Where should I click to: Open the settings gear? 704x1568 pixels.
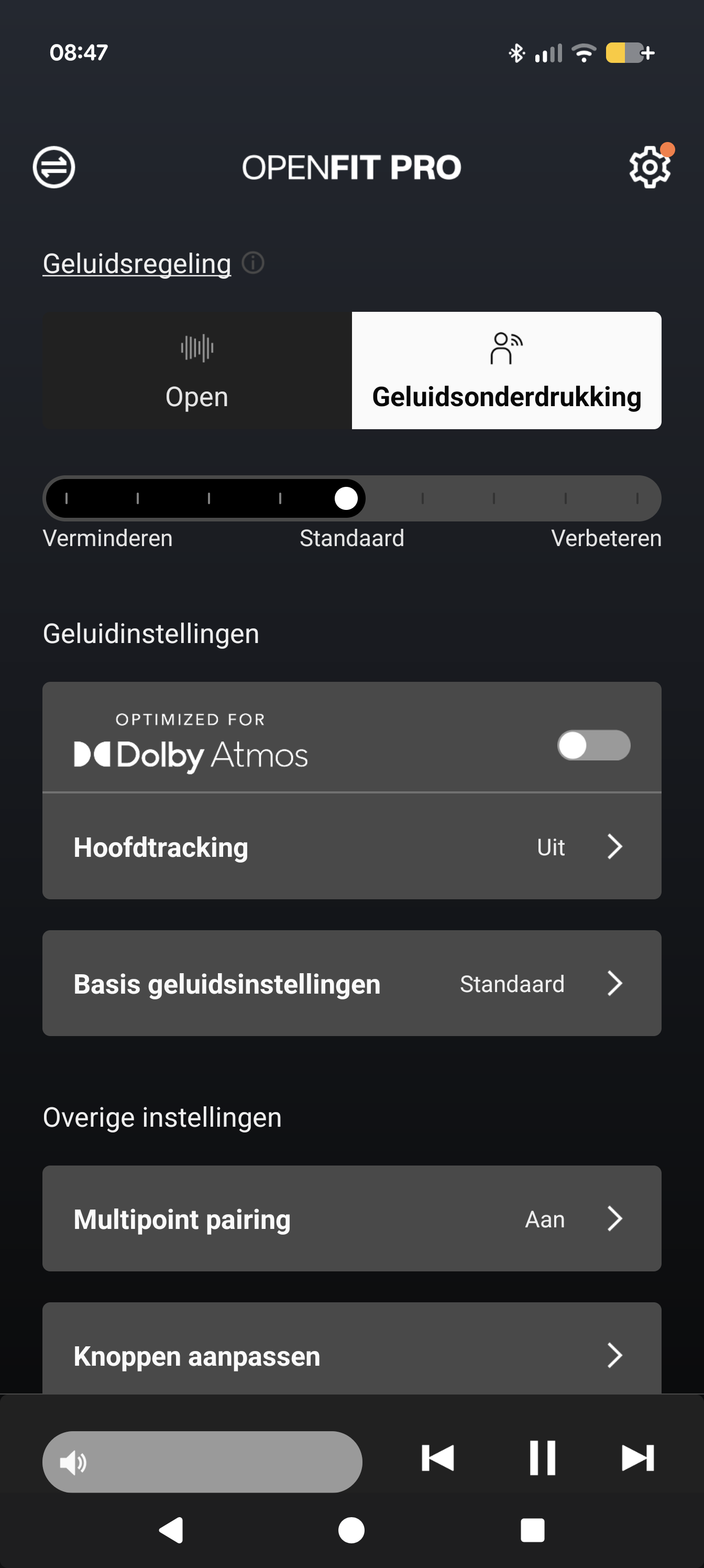tap(649, 167)
